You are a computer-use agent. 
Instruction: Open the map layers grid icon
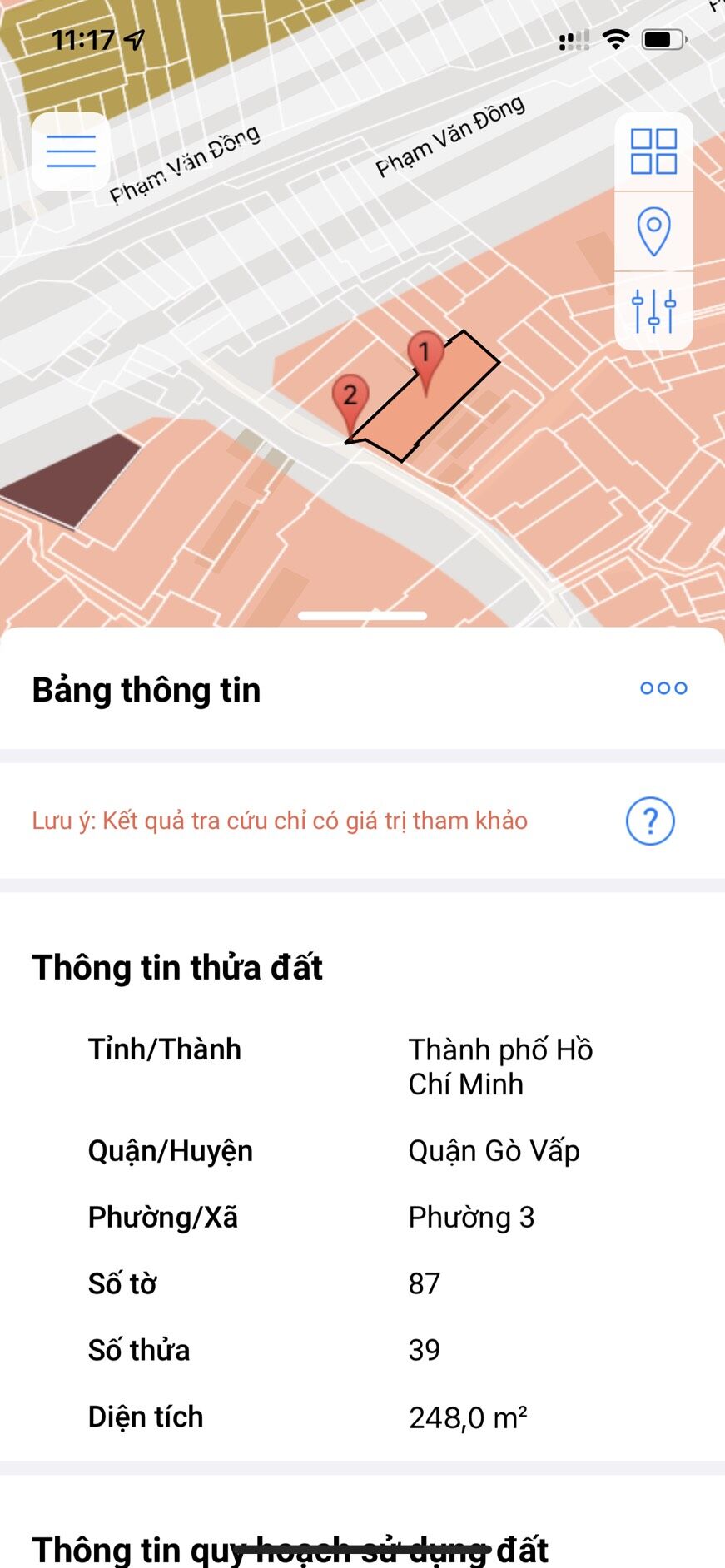(653, 150)
